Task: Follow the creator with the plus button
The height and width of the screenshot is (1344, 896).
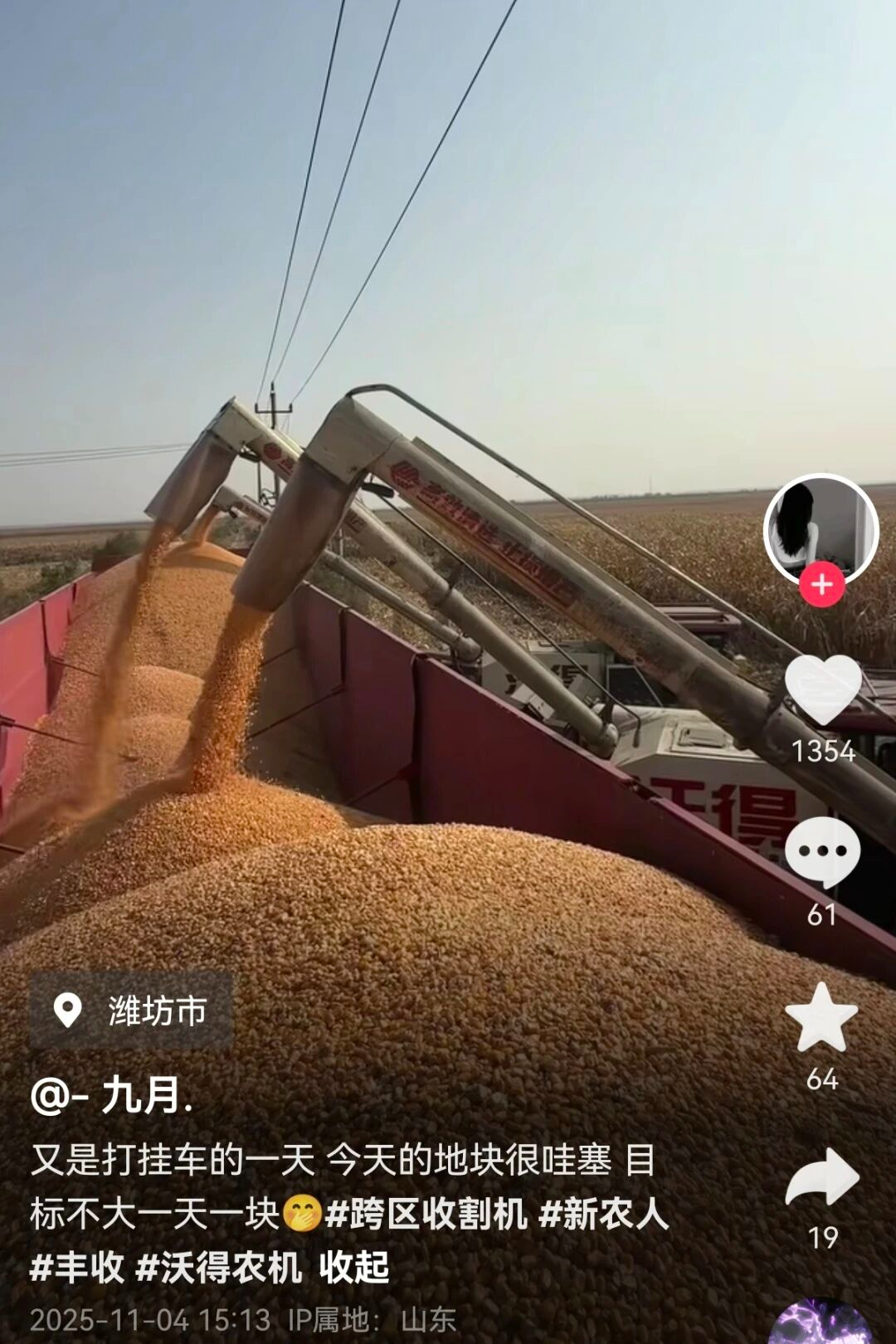Action: (x=821, y=585)
